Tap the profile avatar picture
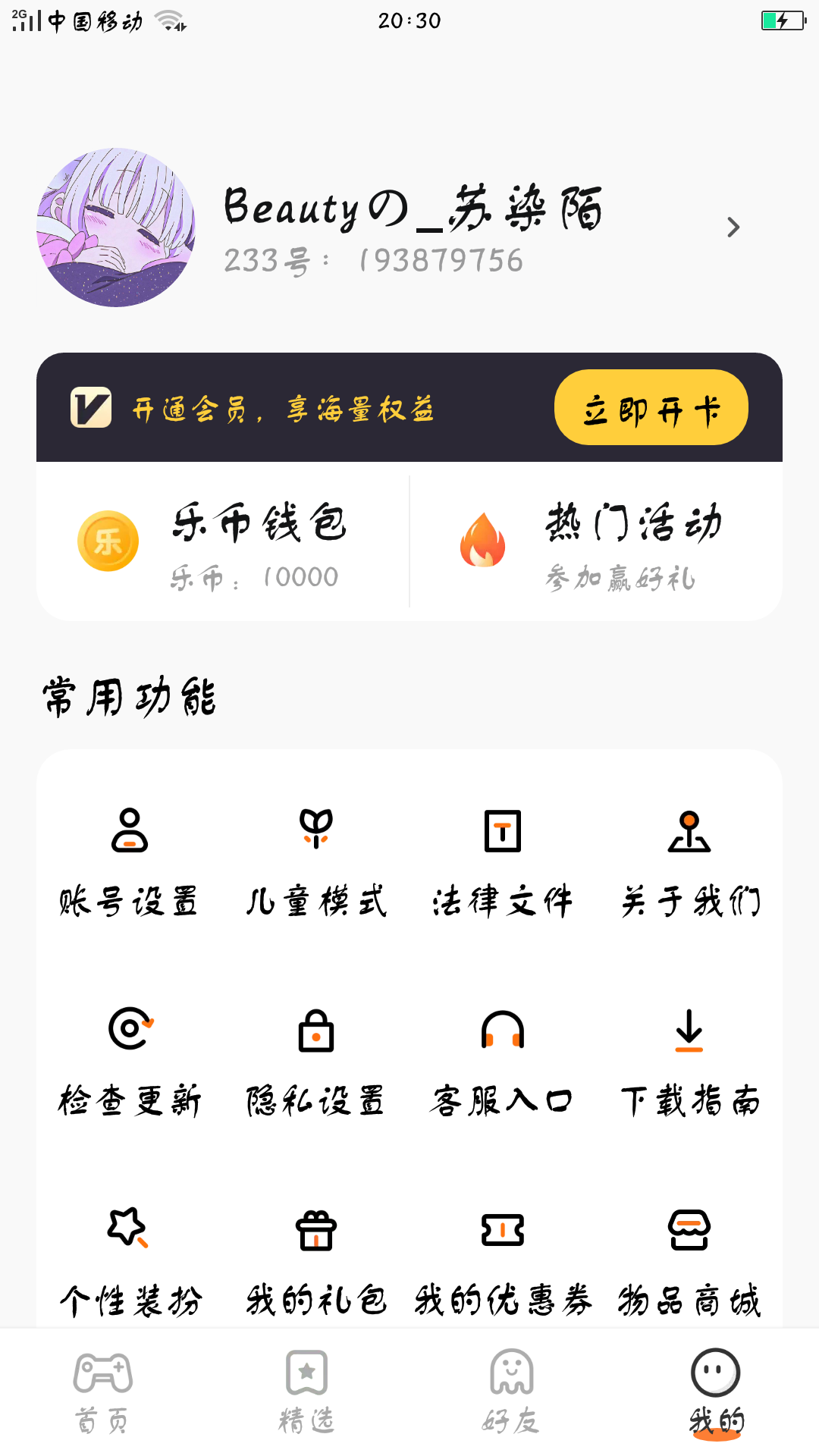The height and width of the screenshot is (1456, 819). tap(116, 227)
